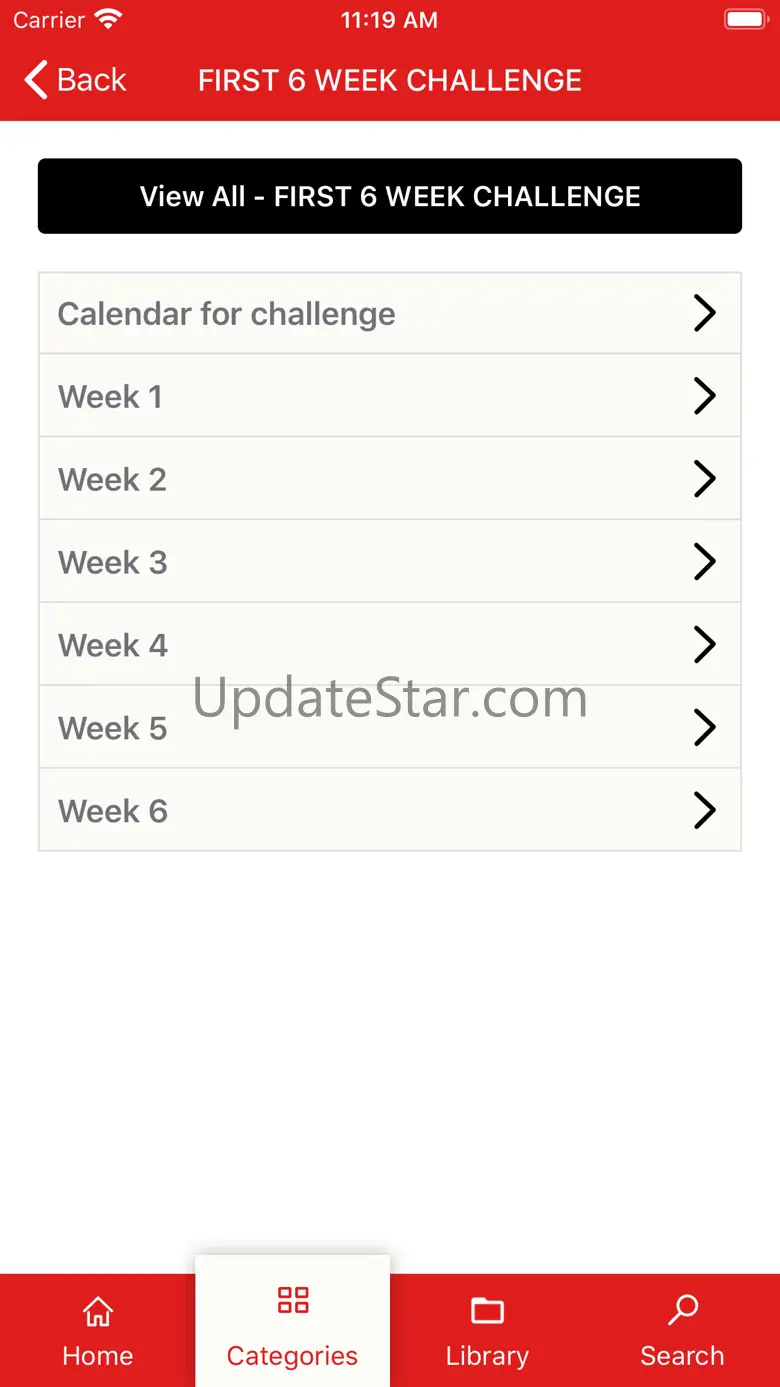
Task: Select the Categories tab
Action: click(292, 1330)
